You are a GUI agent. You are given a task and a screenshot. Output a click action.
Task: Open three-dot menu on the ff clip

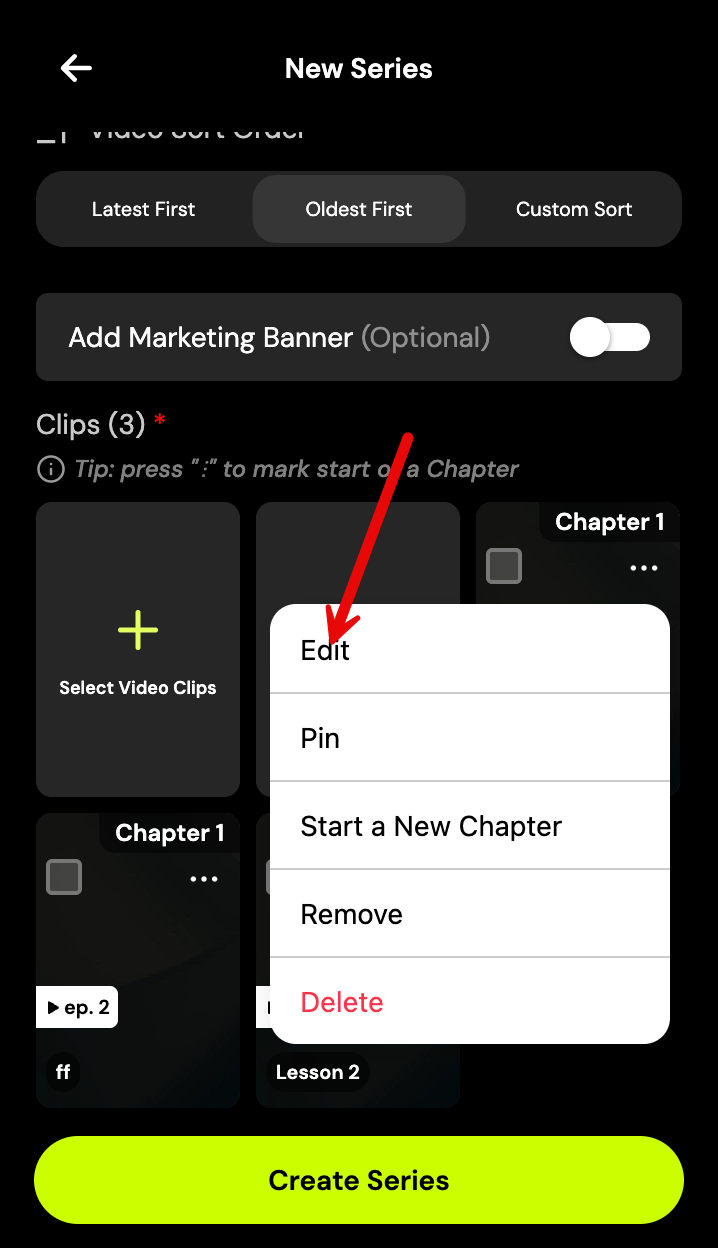(204, 879)
